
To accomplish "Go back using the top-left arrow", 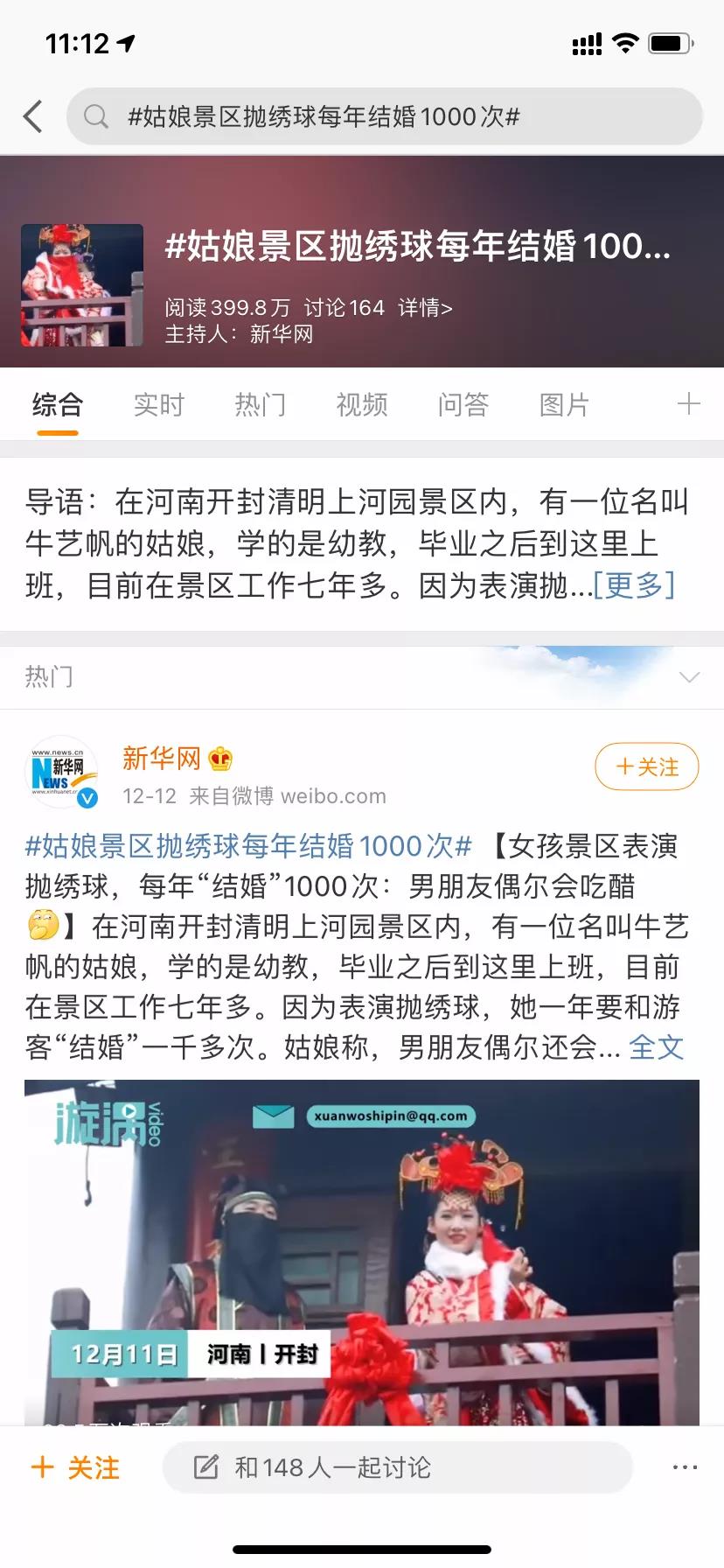I will tap(33, 116).
